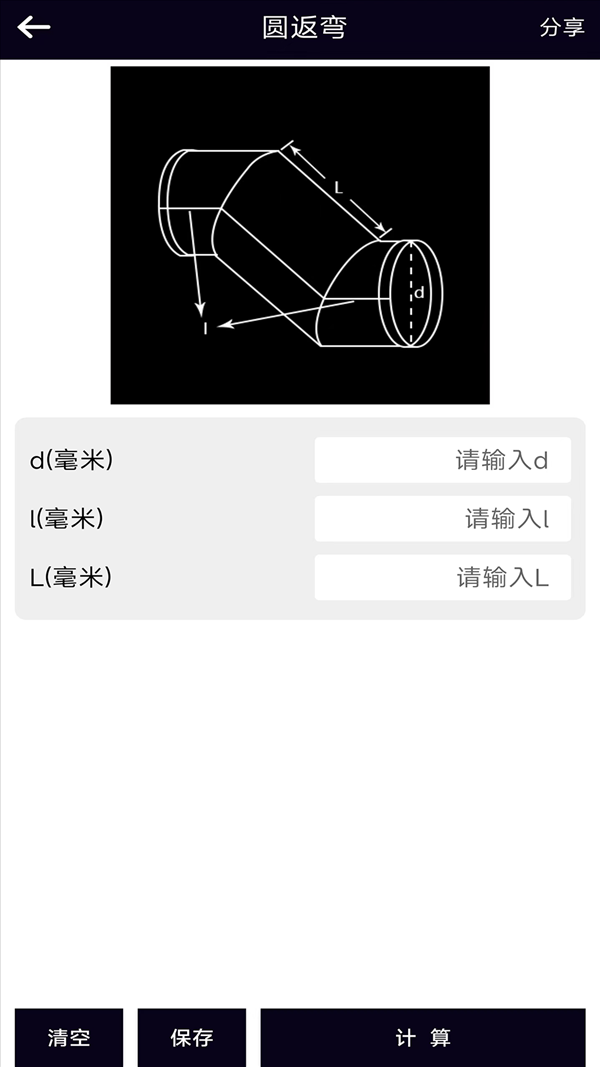This screenshot has width=600, height=1067.
Task: Go back using the arrow icon
Action: pos(34,27)
